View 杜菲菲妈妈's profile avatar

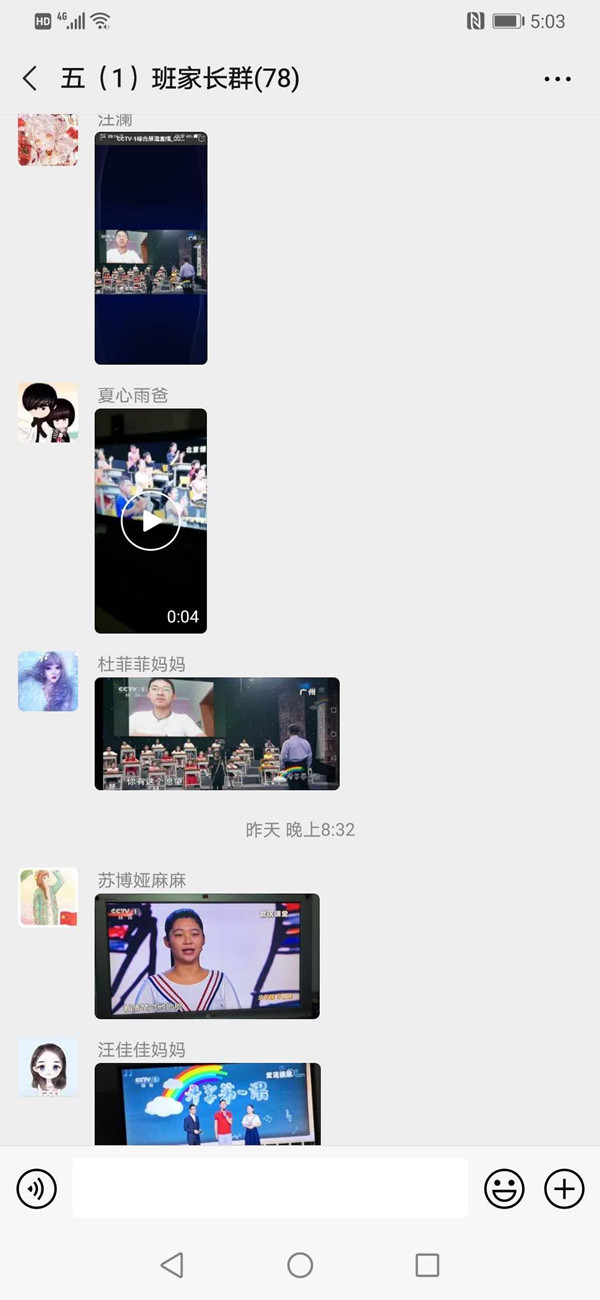point(48,681)
